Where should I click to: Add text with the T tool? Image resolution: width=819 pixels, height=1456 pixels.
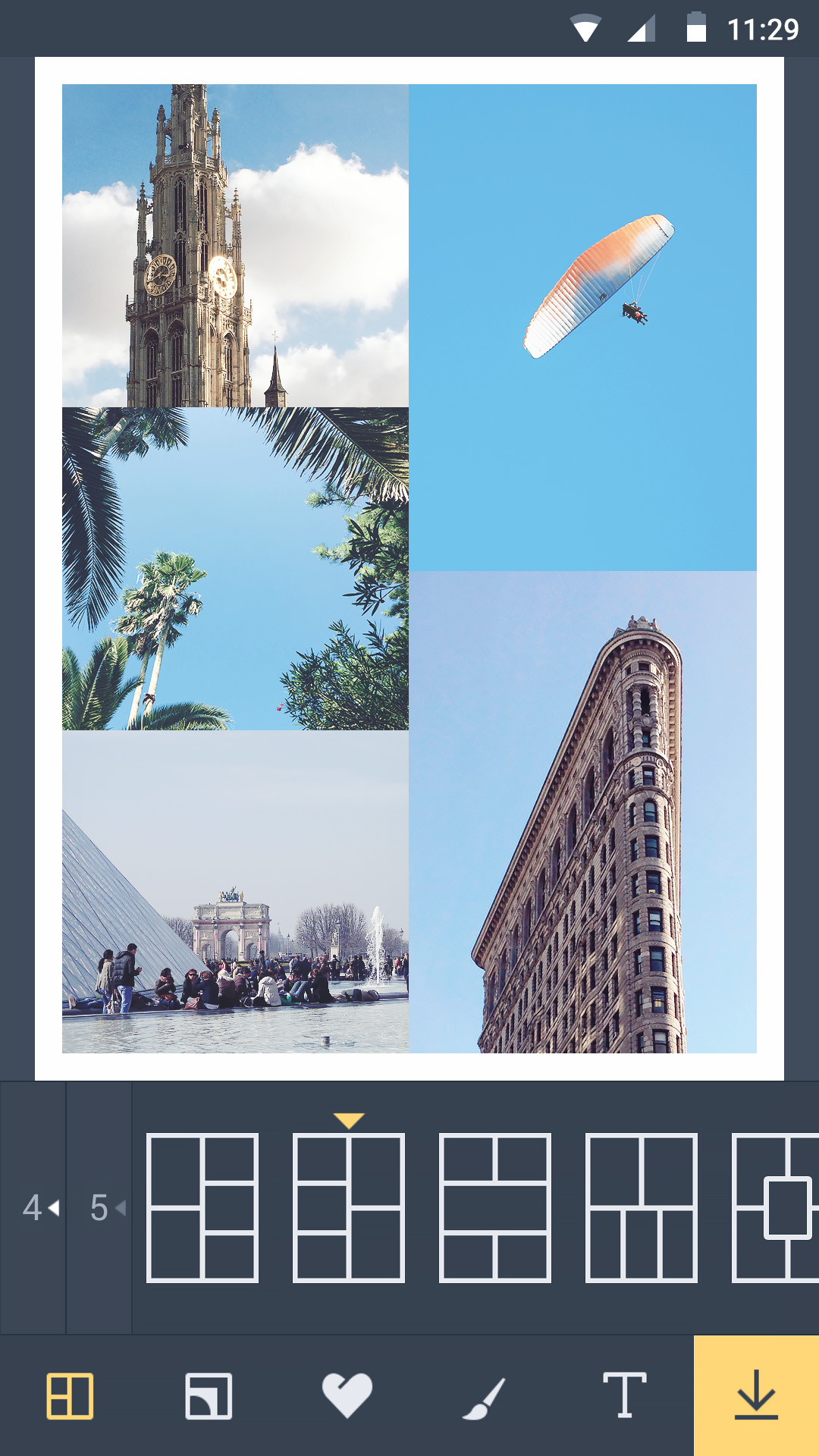(624, 1395)
